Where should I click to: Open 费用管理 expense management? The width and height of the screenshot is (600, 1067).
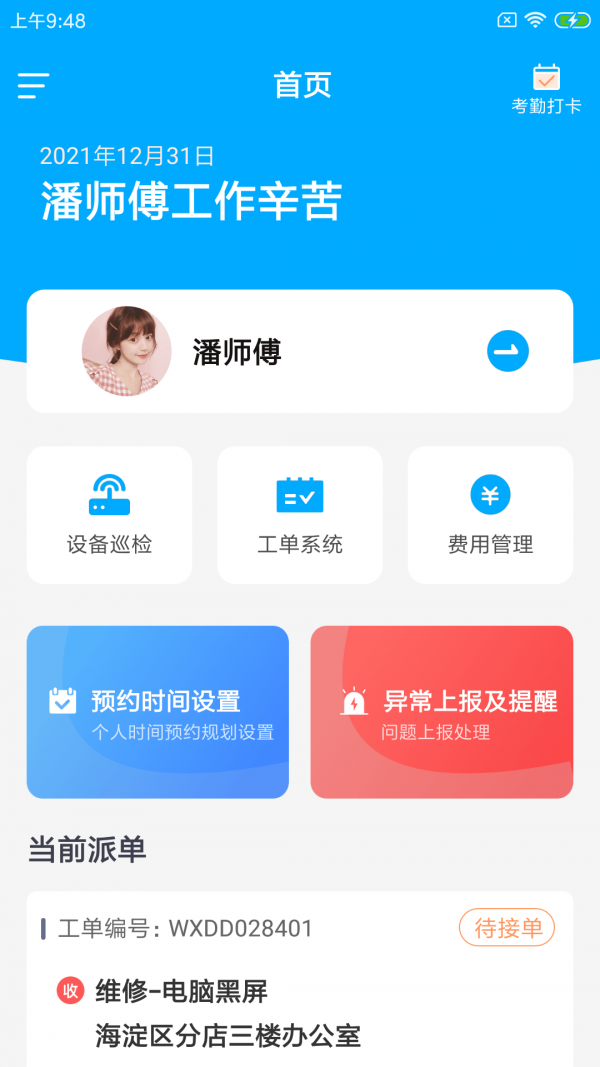[x=490, y=515]
